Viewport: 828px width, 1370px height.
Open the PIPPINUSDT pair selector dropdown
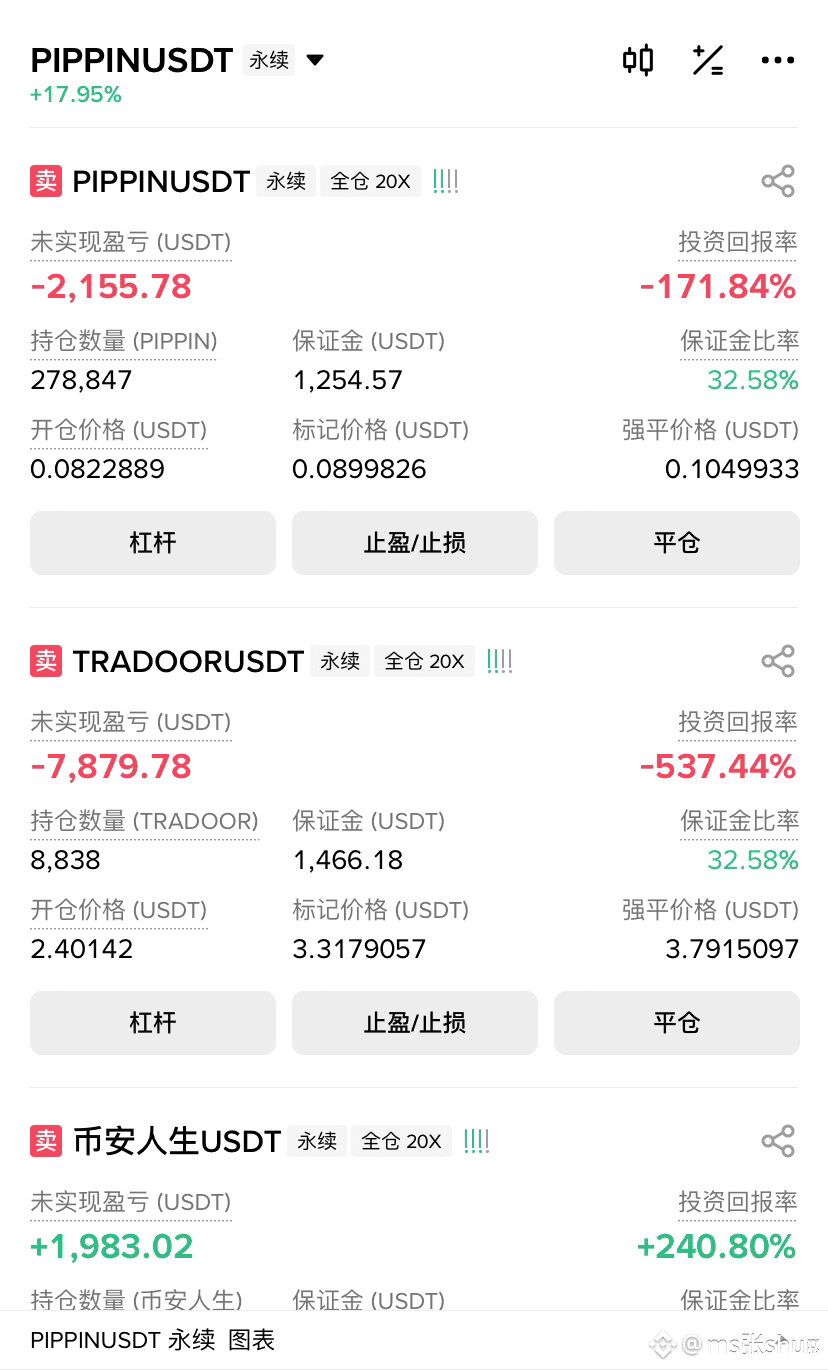[314, 60]
